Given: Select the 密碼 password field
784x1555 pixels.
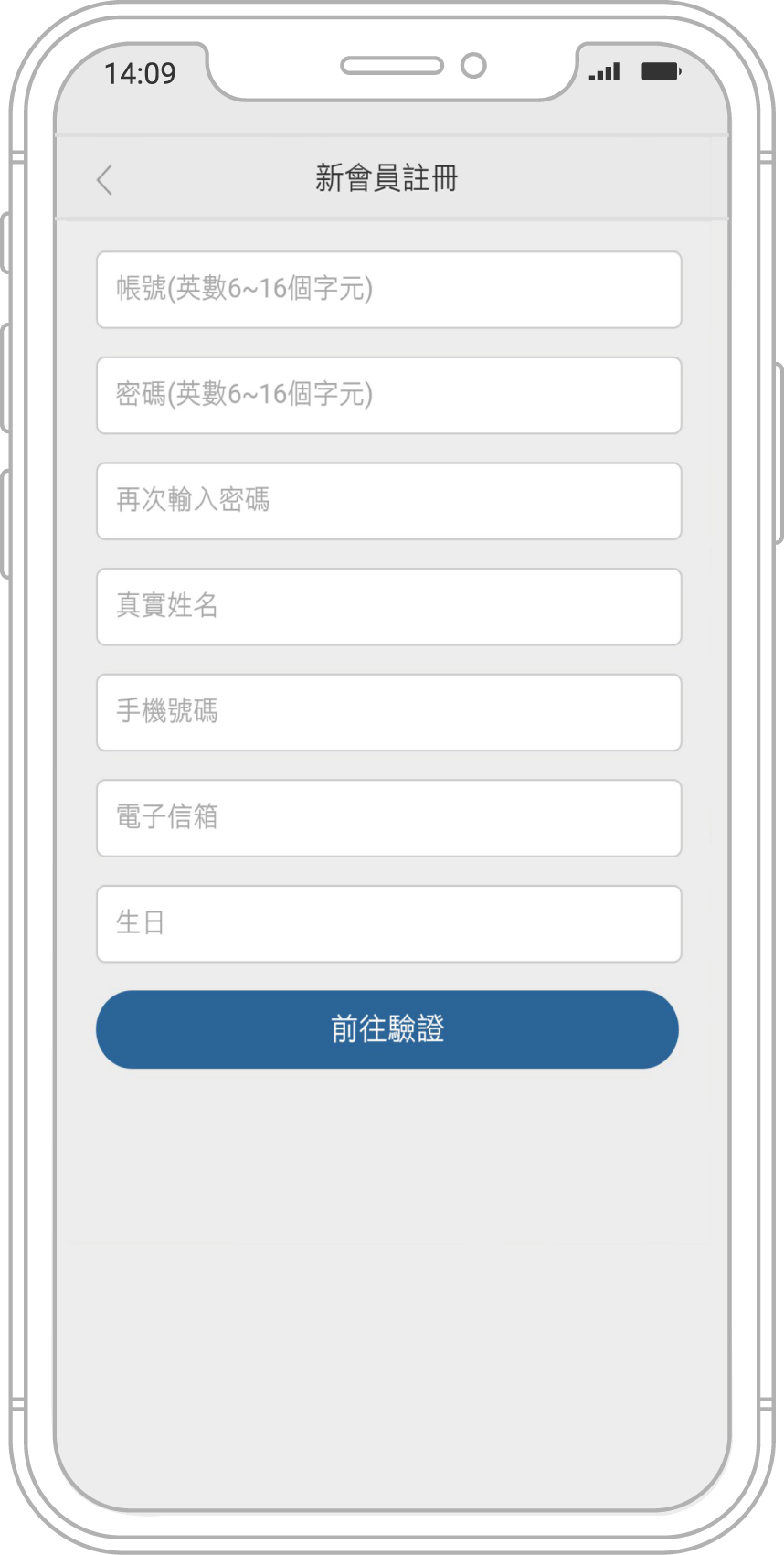Looking at the screenshot, I should click(x=388, y=395).
